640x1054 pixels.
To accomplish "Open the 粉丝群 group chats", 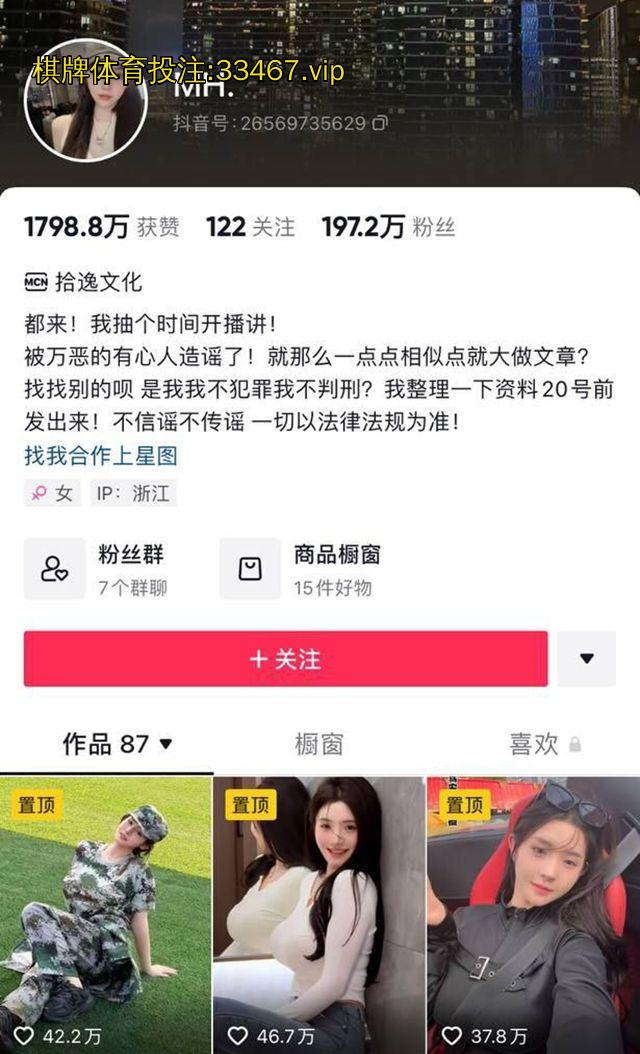I will [95, 568].
